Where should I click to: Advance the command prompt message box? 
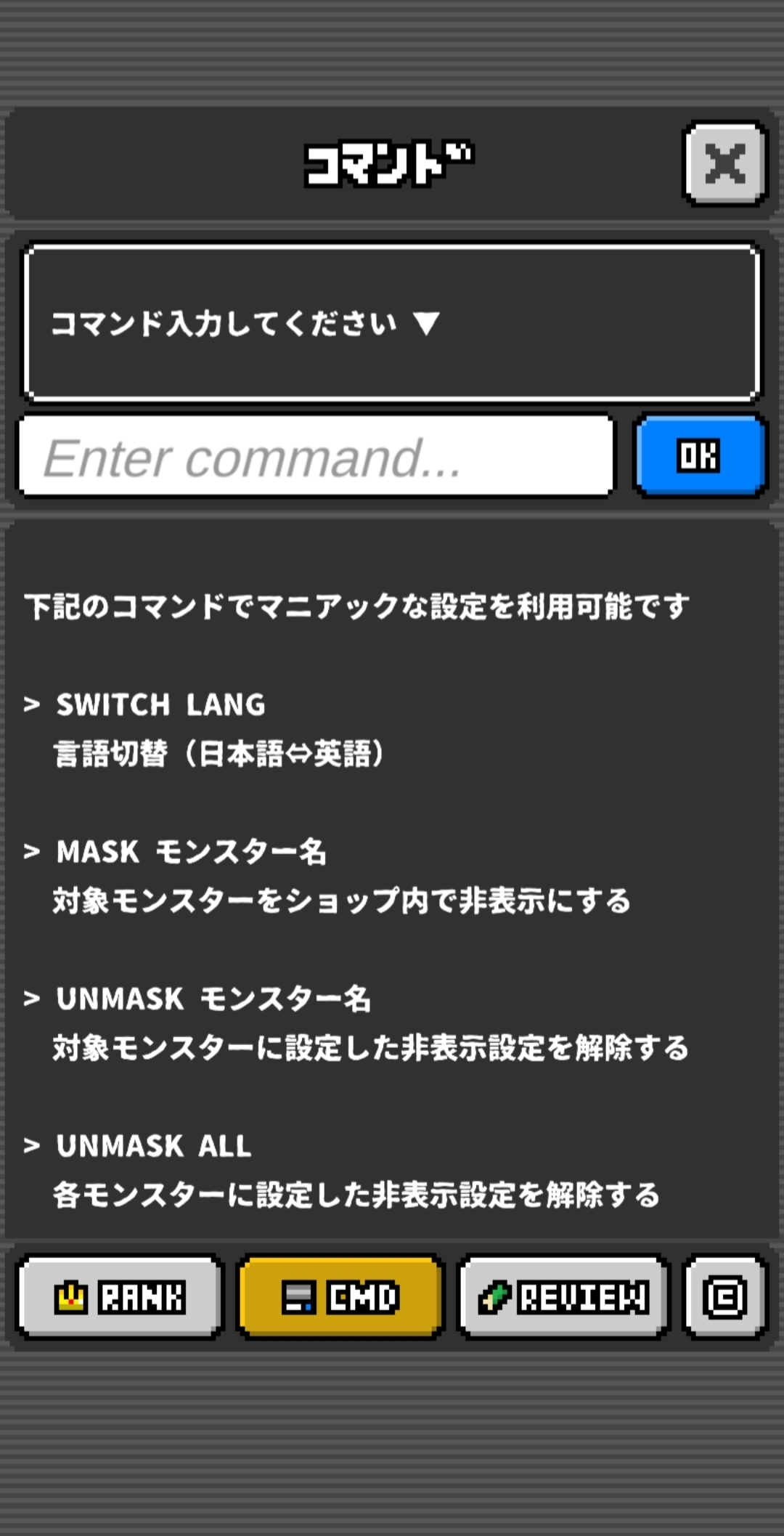392,323
